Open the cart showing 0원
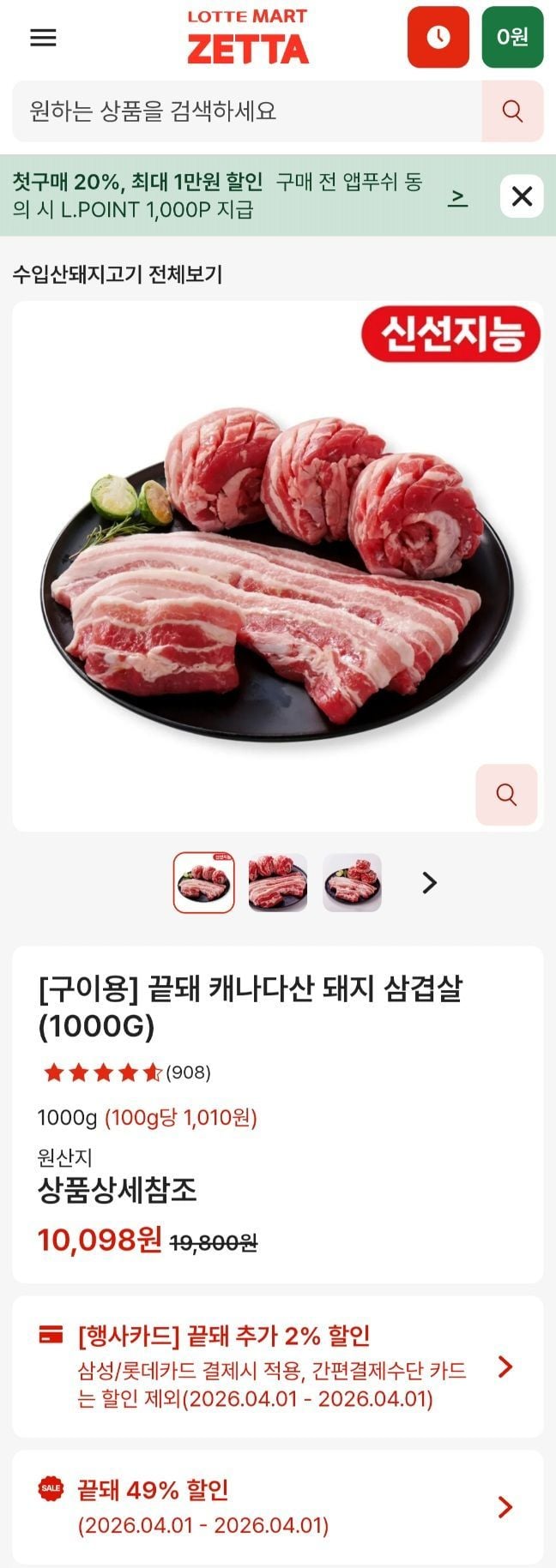This screenshot has width=556, height=1568. (x=512, y=37)
